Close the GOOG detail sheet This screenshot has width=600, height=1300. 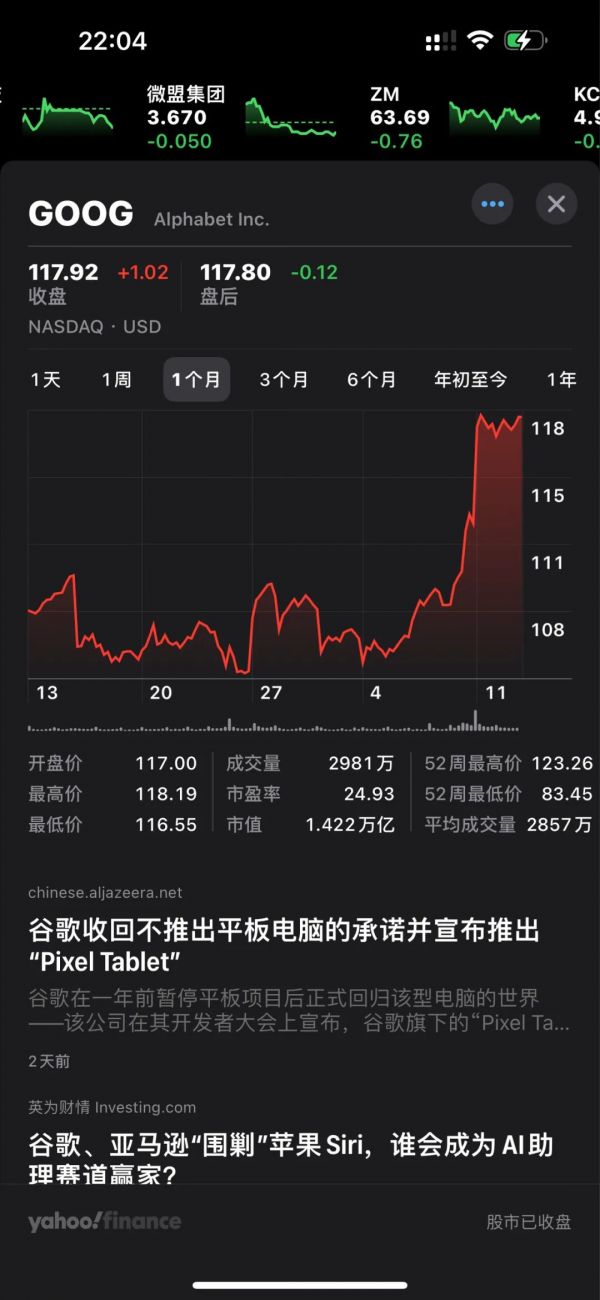click(x=557, y=204)
